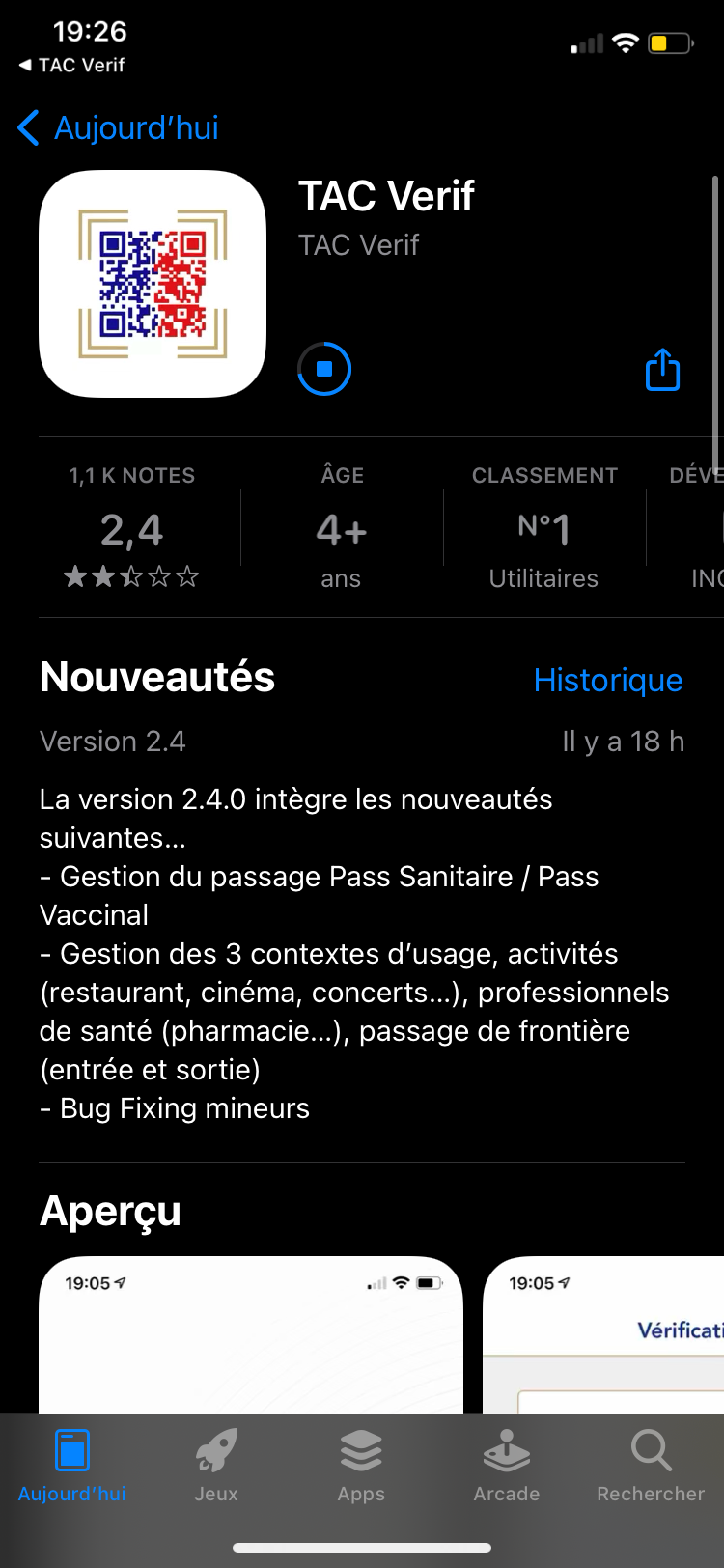Switch to the Jeux tab

click(216, 1465)
